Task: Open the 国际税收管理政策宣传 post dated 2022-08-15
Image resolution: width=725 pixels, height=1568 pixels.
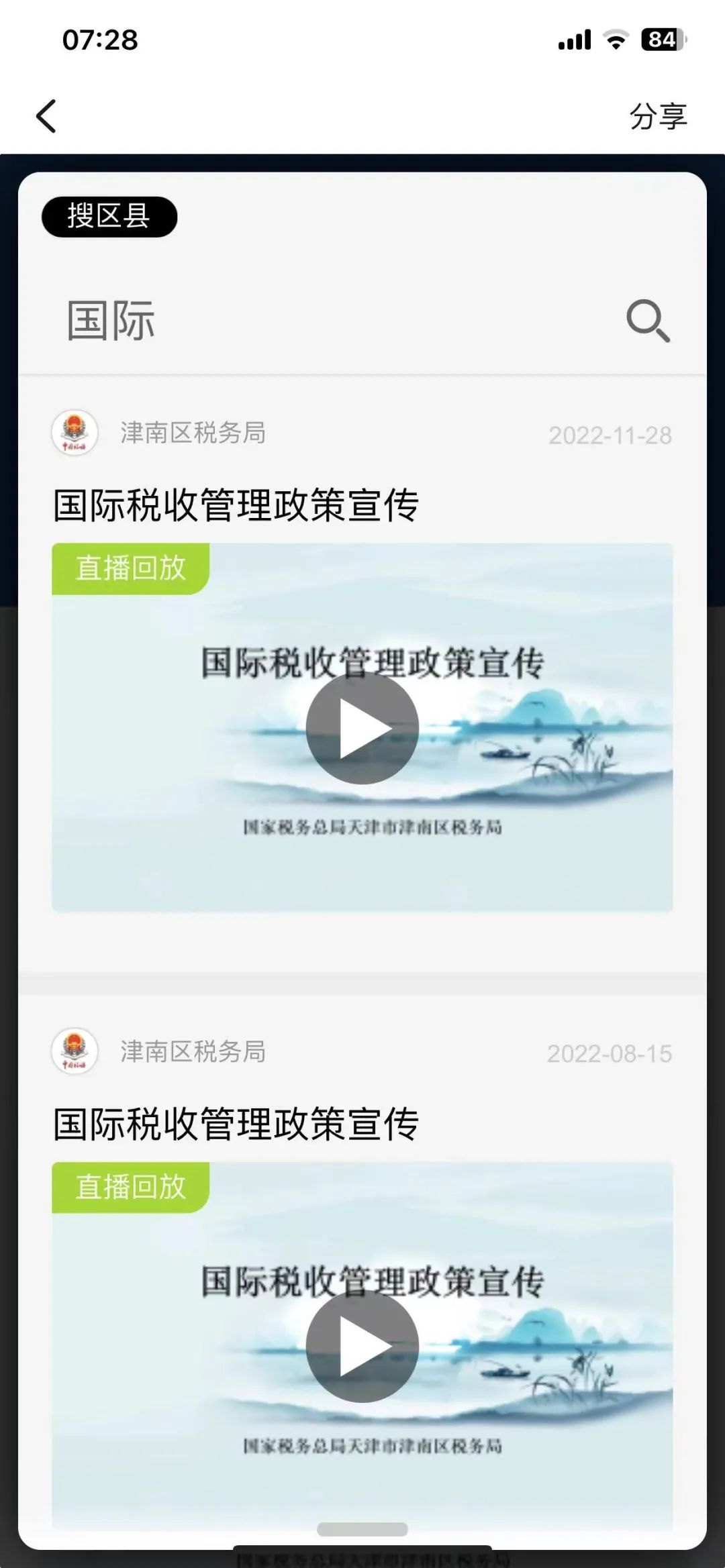Action: (x=236, y=1124)
